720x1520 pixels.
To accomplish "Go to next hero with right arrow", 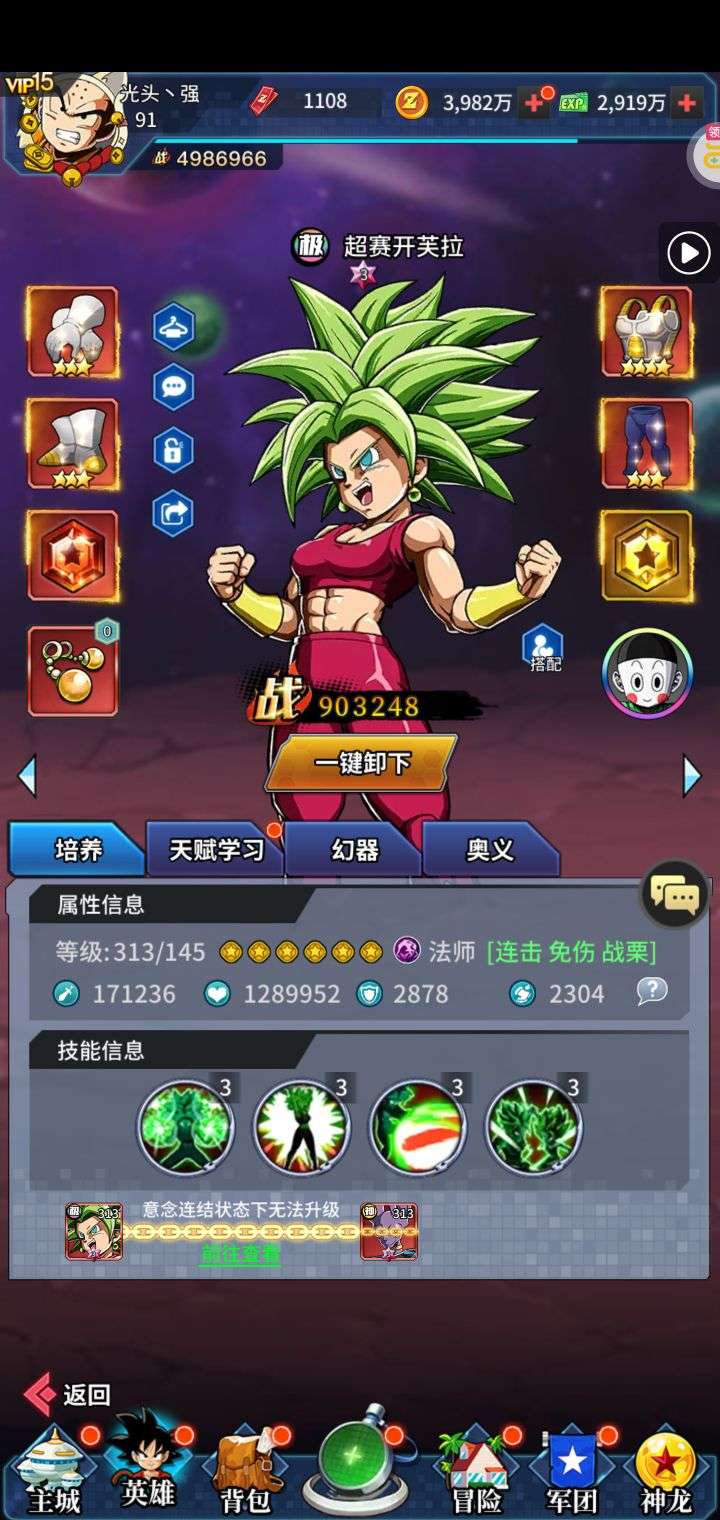I will click(691, 776).
